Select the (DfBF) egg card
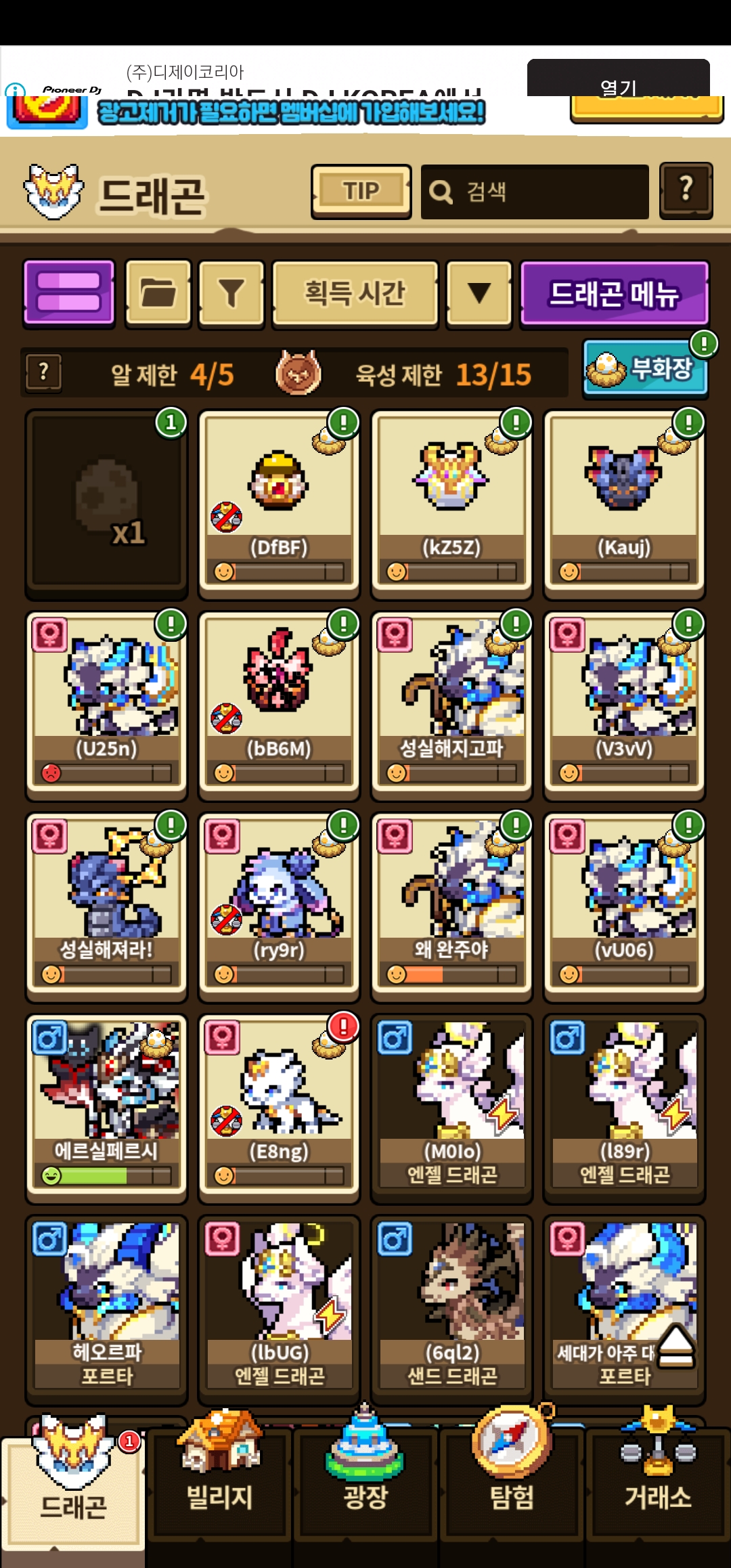 [279, 504]
